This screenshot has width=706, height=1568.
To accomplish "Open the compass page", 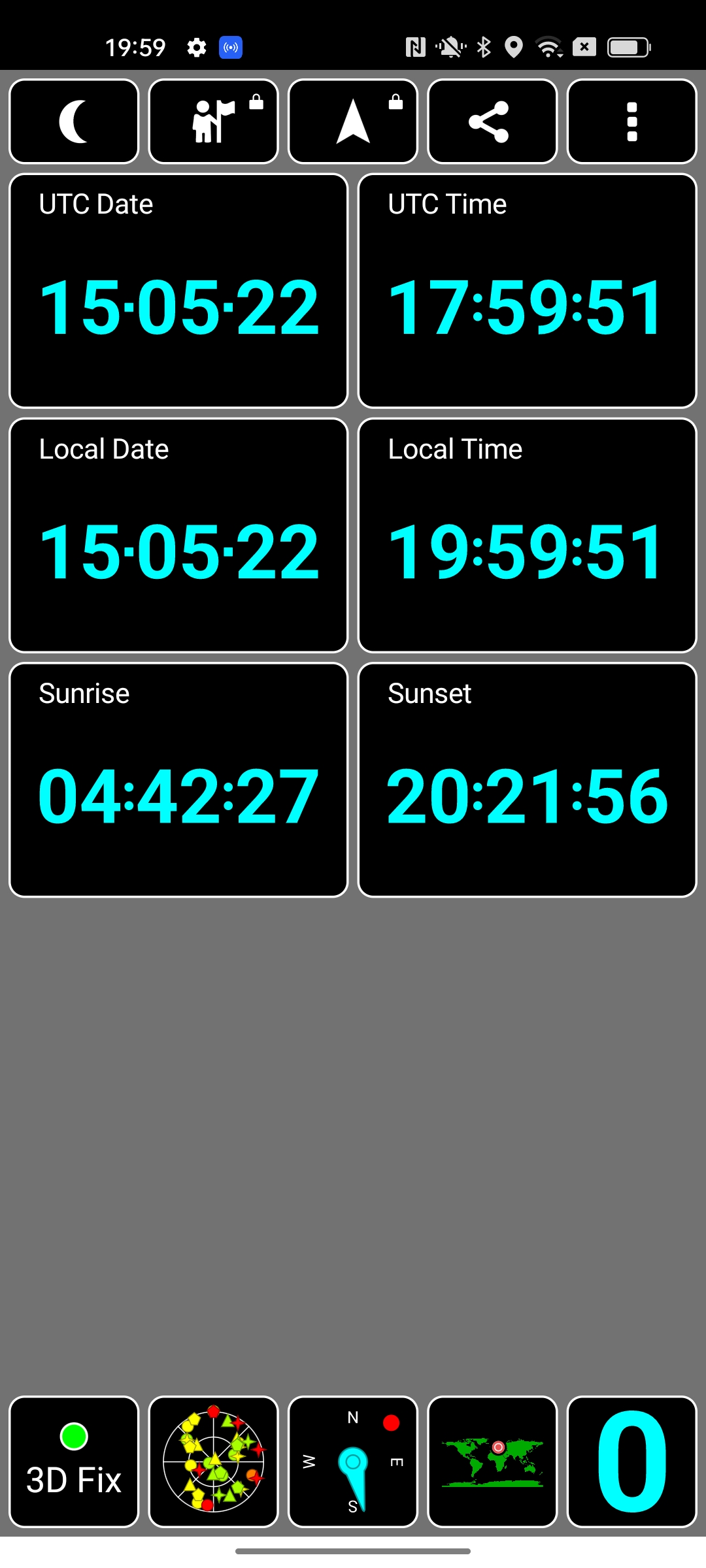I will pos(353,1462).
